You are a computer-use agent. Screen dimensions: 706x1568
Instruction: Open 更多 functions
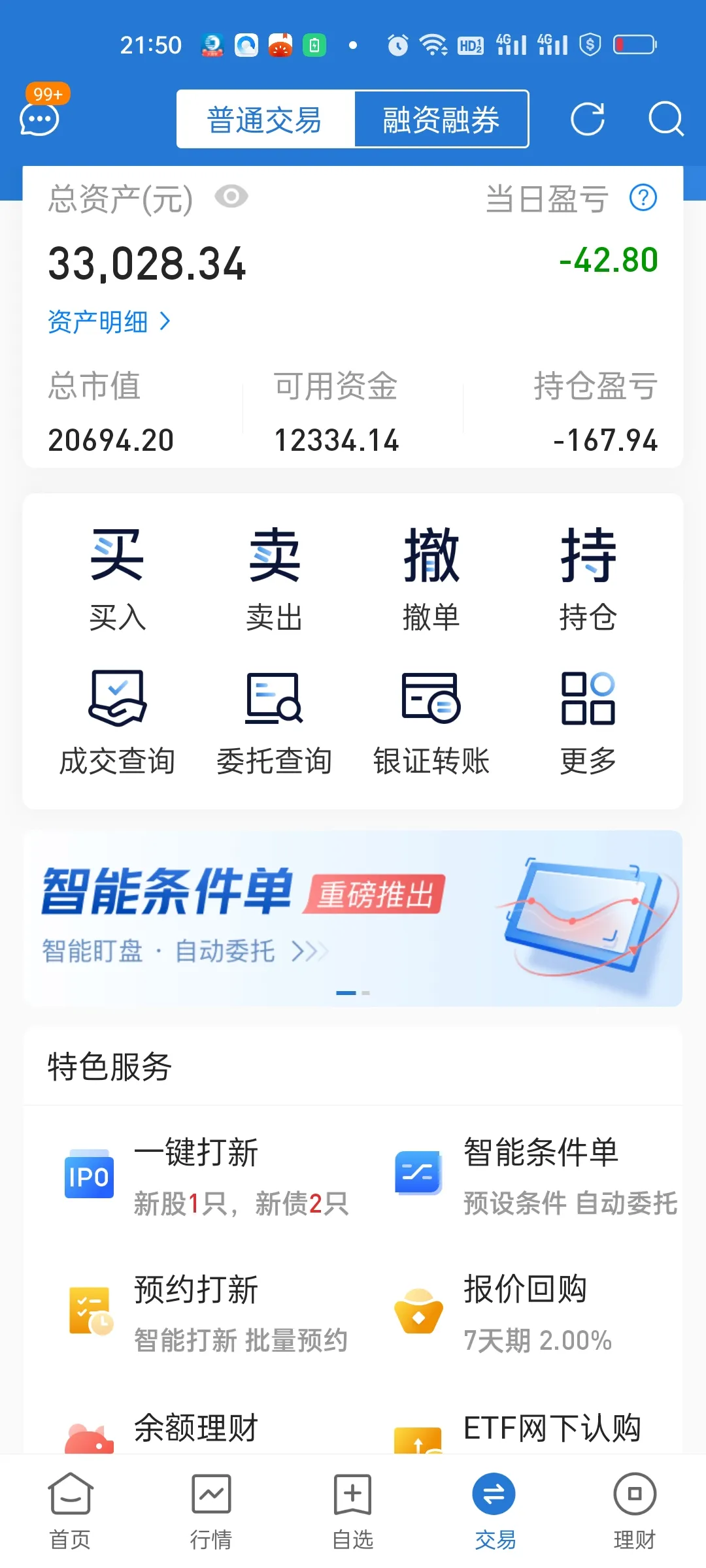[588, 723]
